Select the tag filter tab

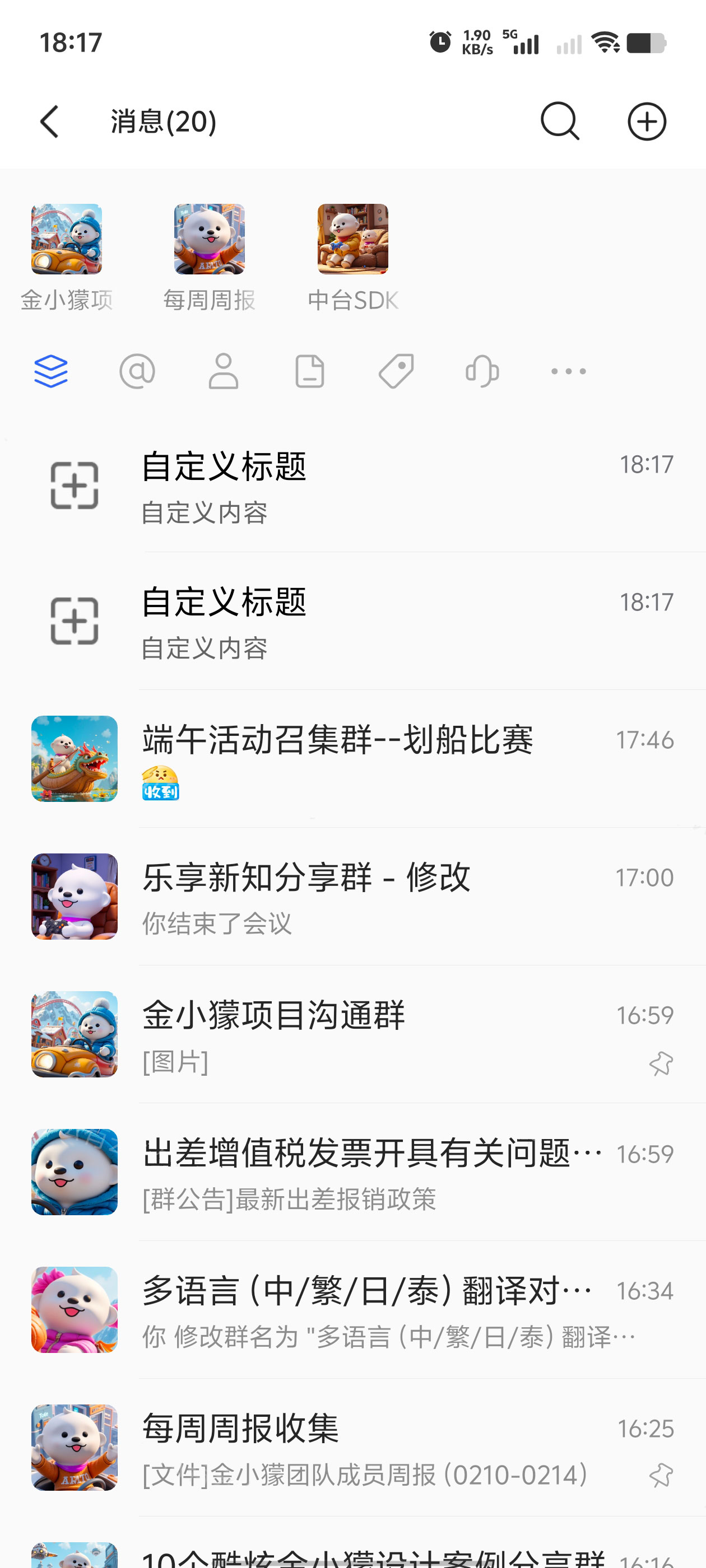396,371
